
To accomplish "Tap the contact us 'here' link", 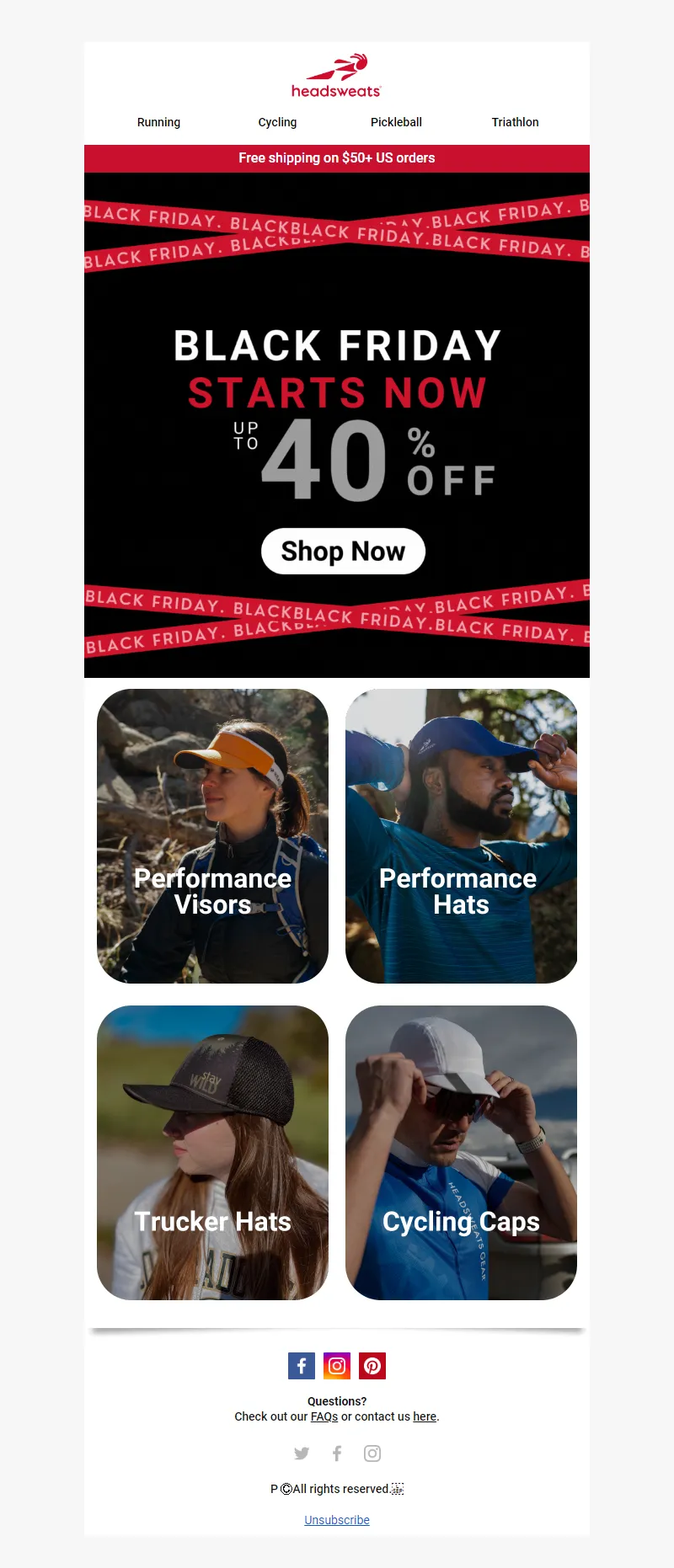I will (425, 1416).
